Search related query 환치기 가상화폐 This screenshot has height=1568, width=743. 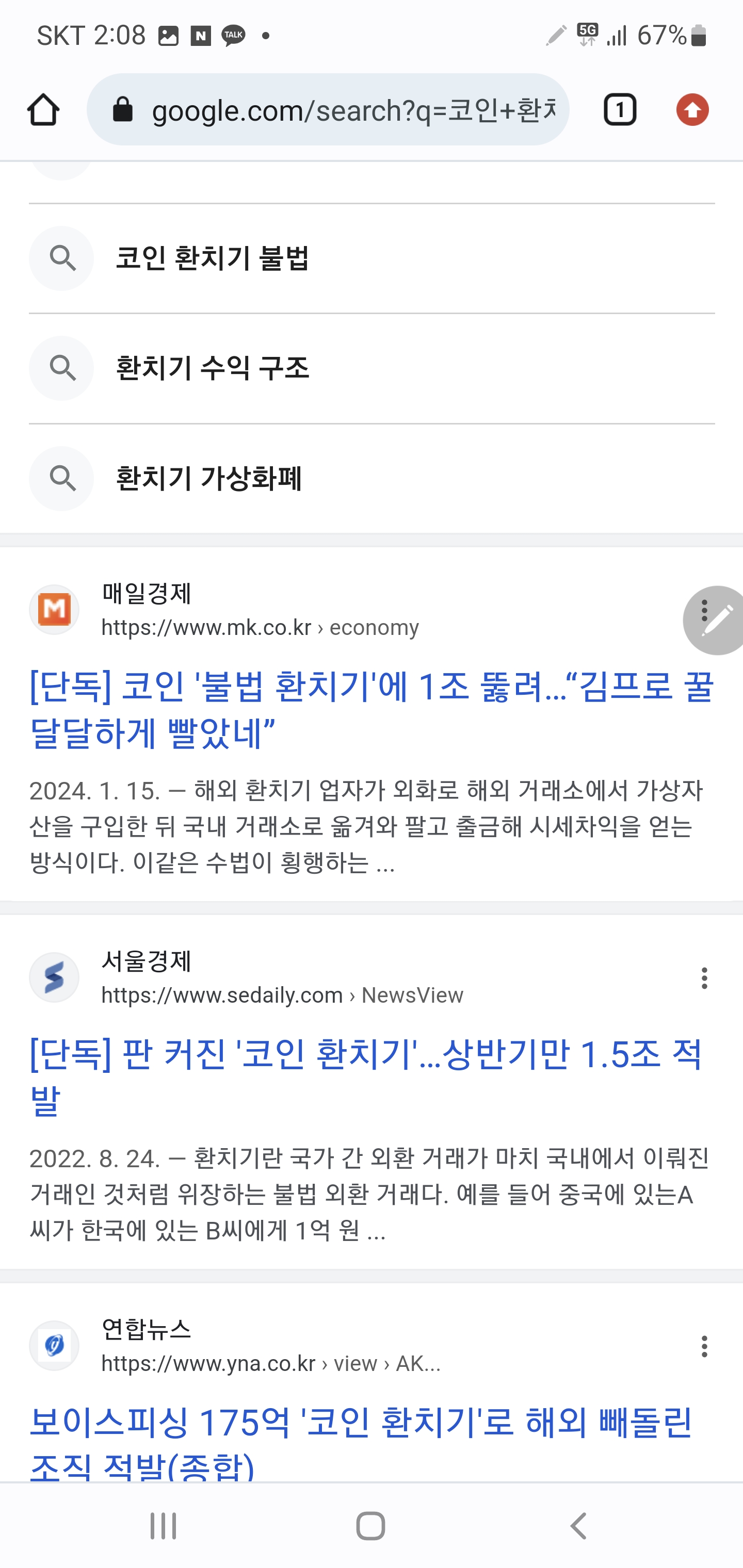(209, 479)
